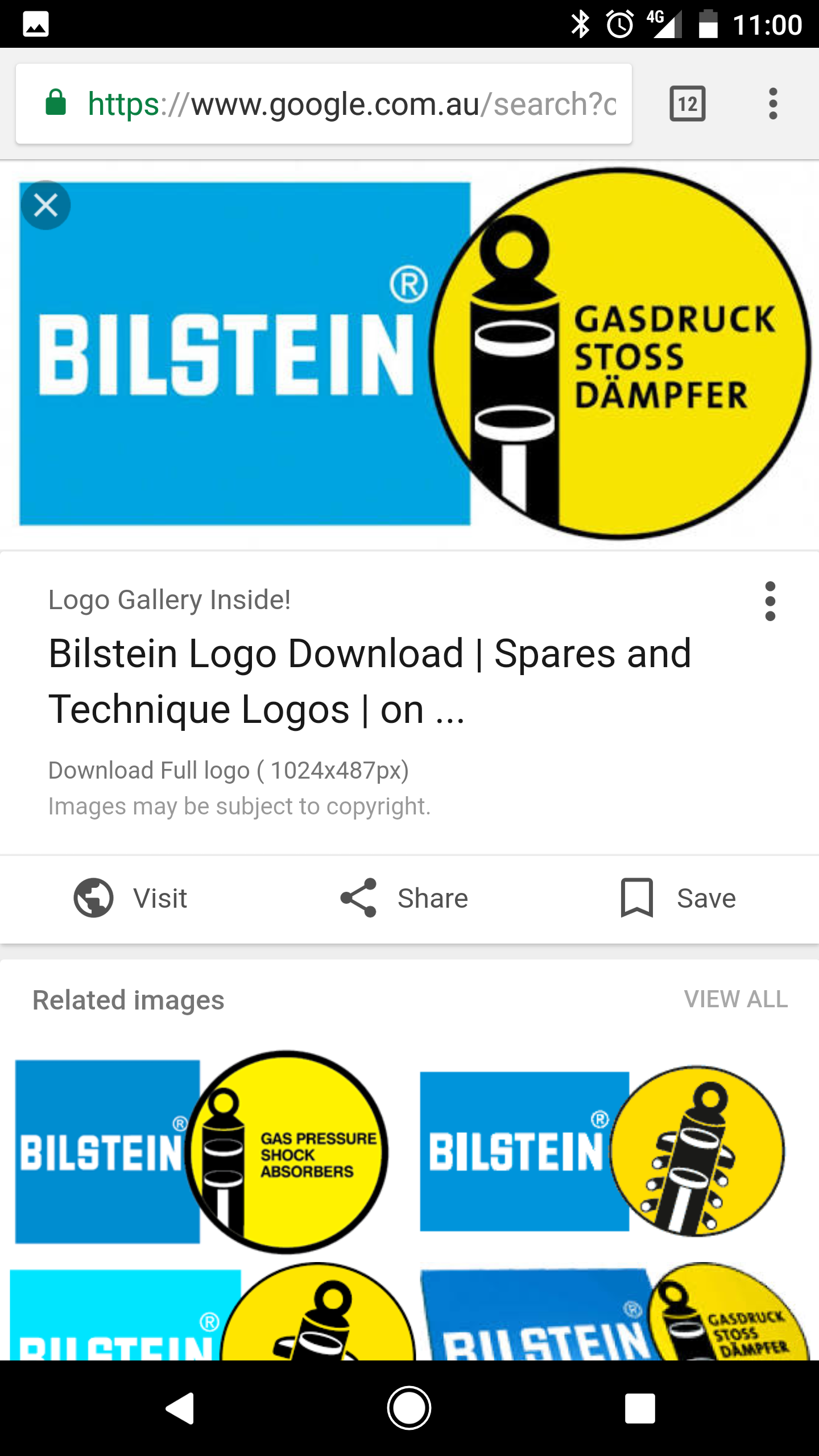Return to the home screen

click(409, 1408)
